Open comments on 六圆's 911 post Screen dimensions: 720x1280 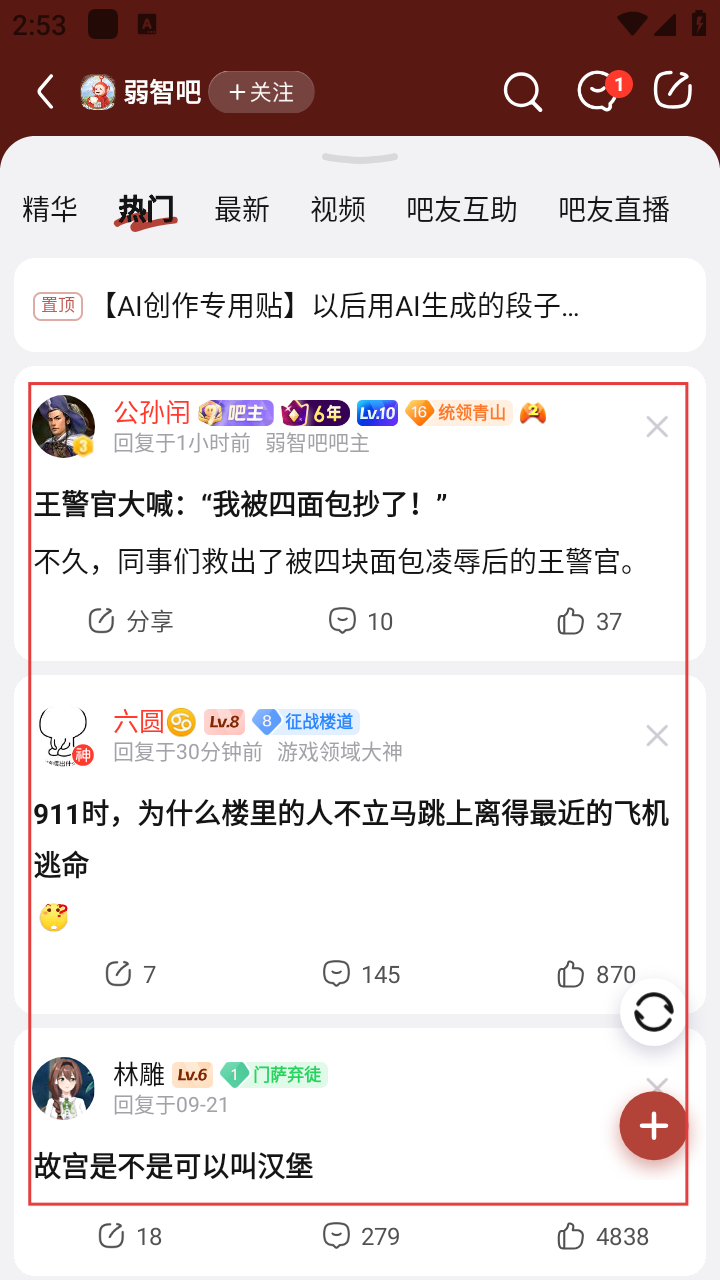[361, 974]
